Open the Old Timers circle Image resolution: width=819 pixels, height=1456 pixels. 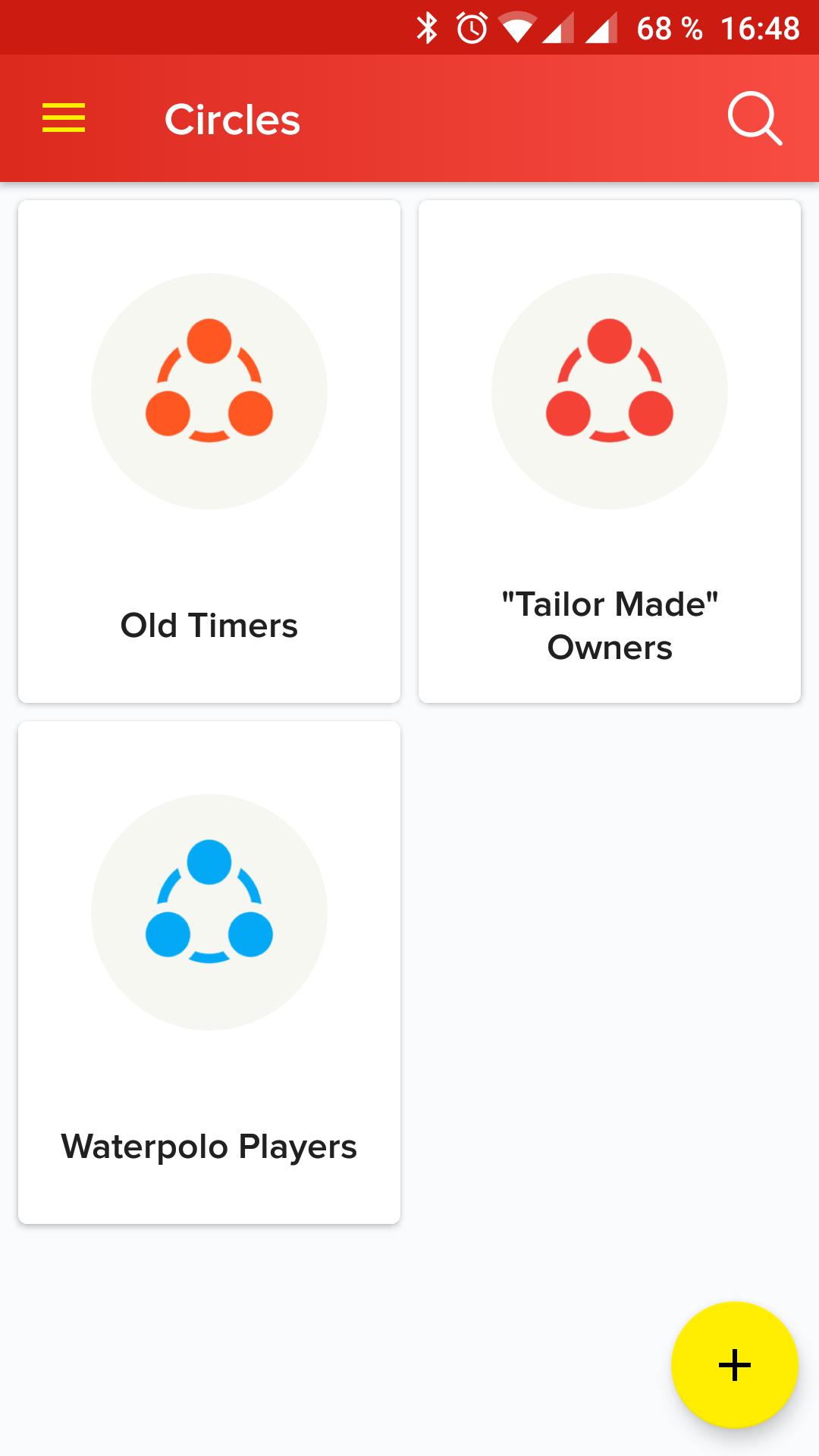[209, 452]
